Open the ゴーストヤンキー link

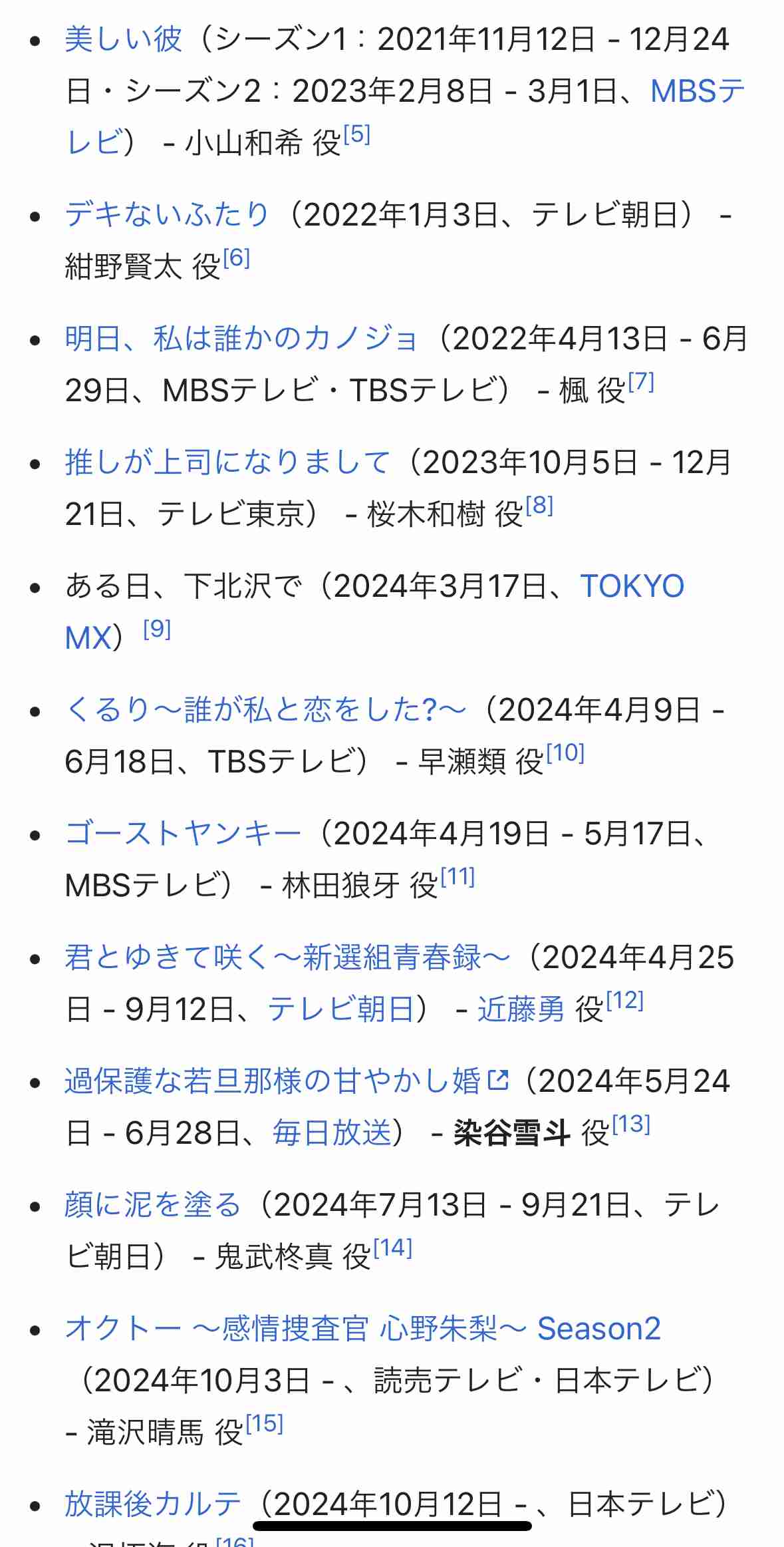pos(183,834)
